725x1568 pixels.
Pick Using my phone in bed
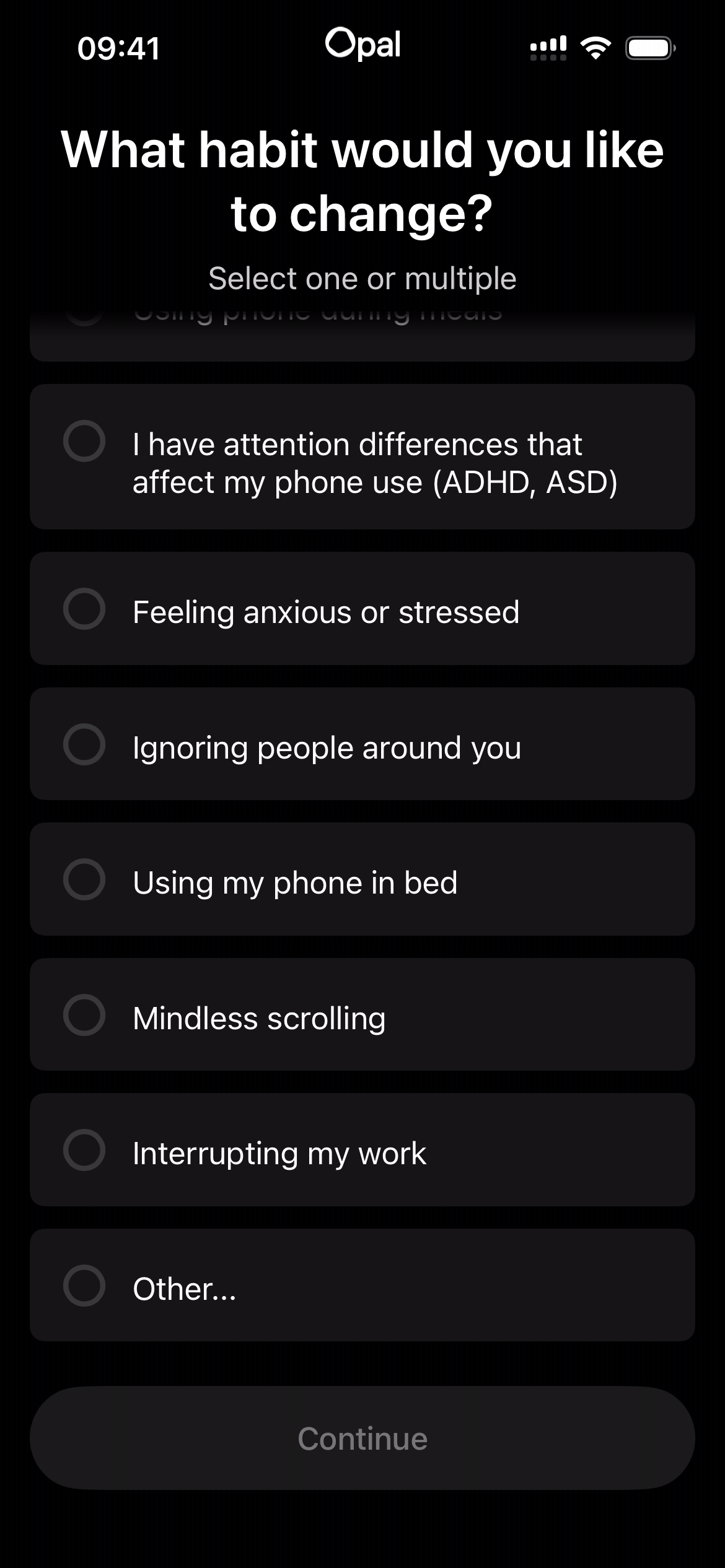coord(362,879)
